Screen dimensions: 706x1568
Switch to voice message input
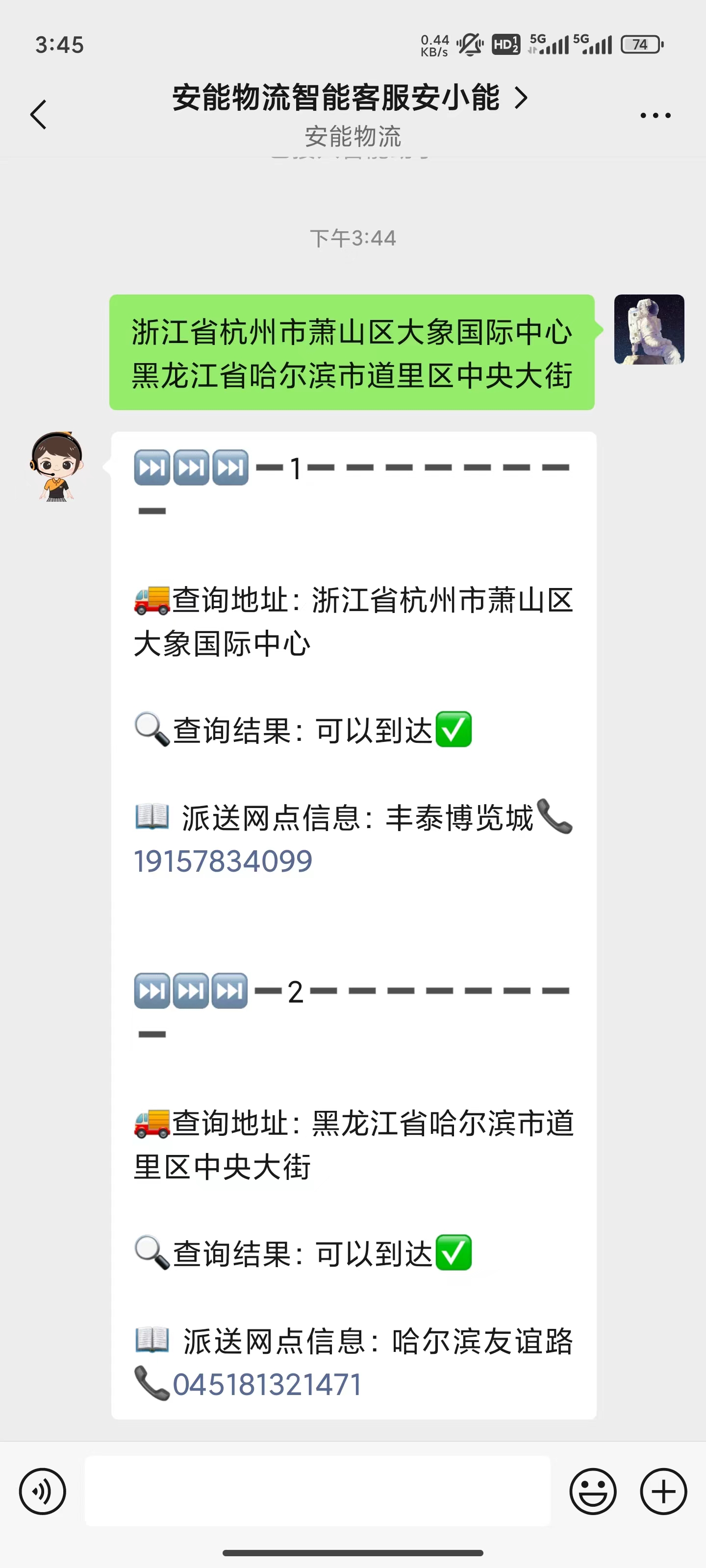pos(43,1491)
